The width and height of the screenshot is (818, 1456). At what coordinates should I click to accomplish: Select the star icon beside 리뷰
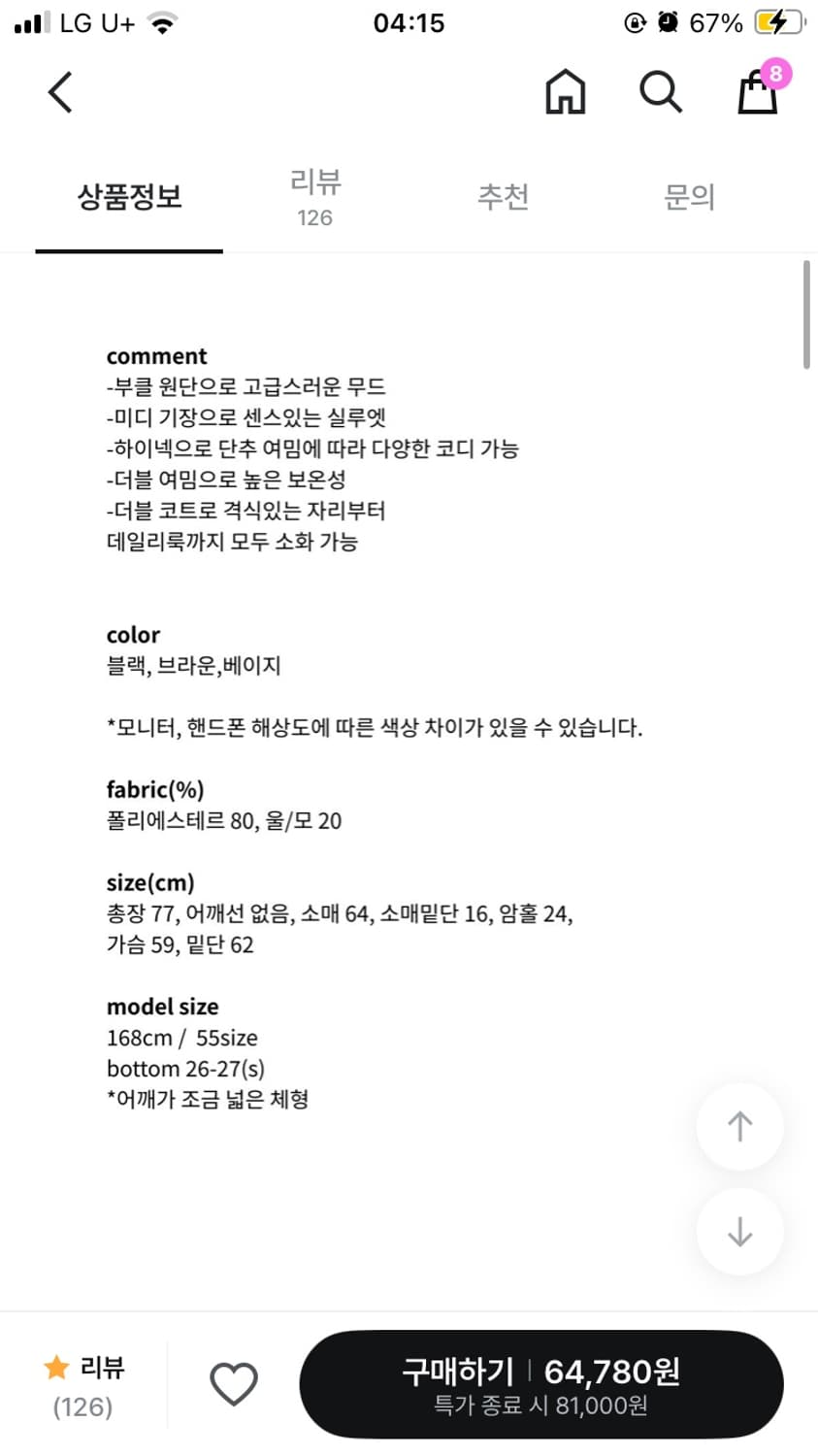[55, 1369]
